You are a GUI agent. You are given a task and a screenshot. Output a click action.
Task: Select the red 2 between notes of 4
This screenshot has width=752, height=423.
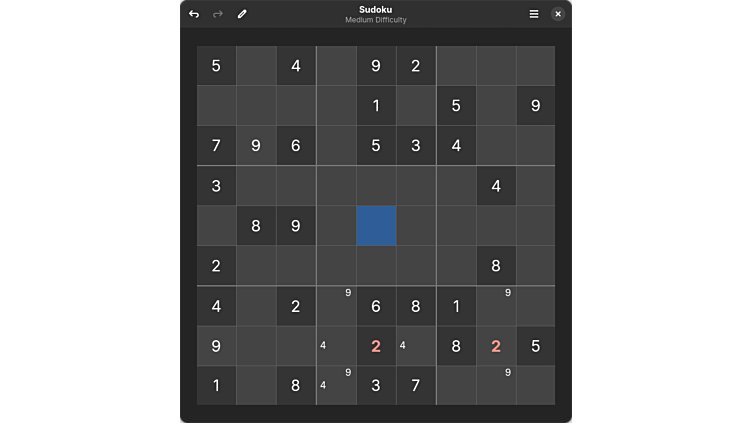pos(376,346)
